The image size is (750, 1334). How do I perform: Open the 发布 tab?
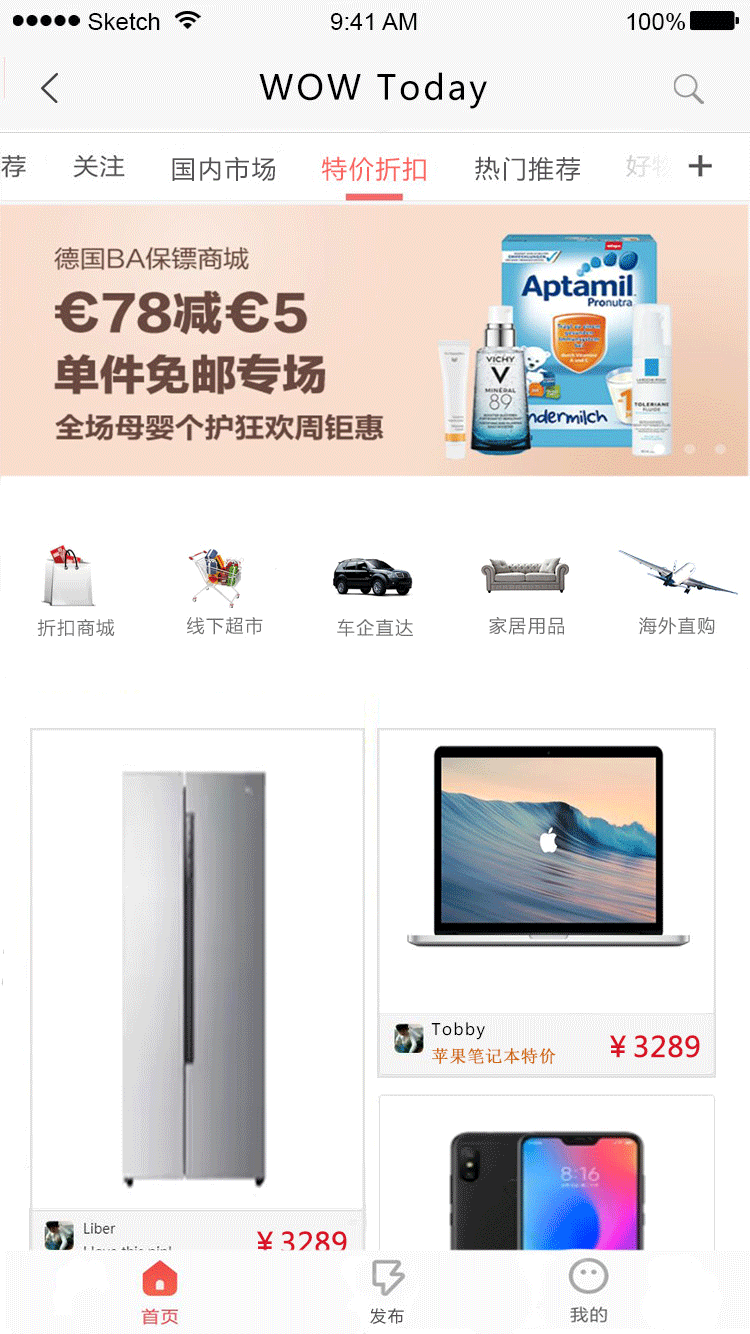[x=387, y=1293]
